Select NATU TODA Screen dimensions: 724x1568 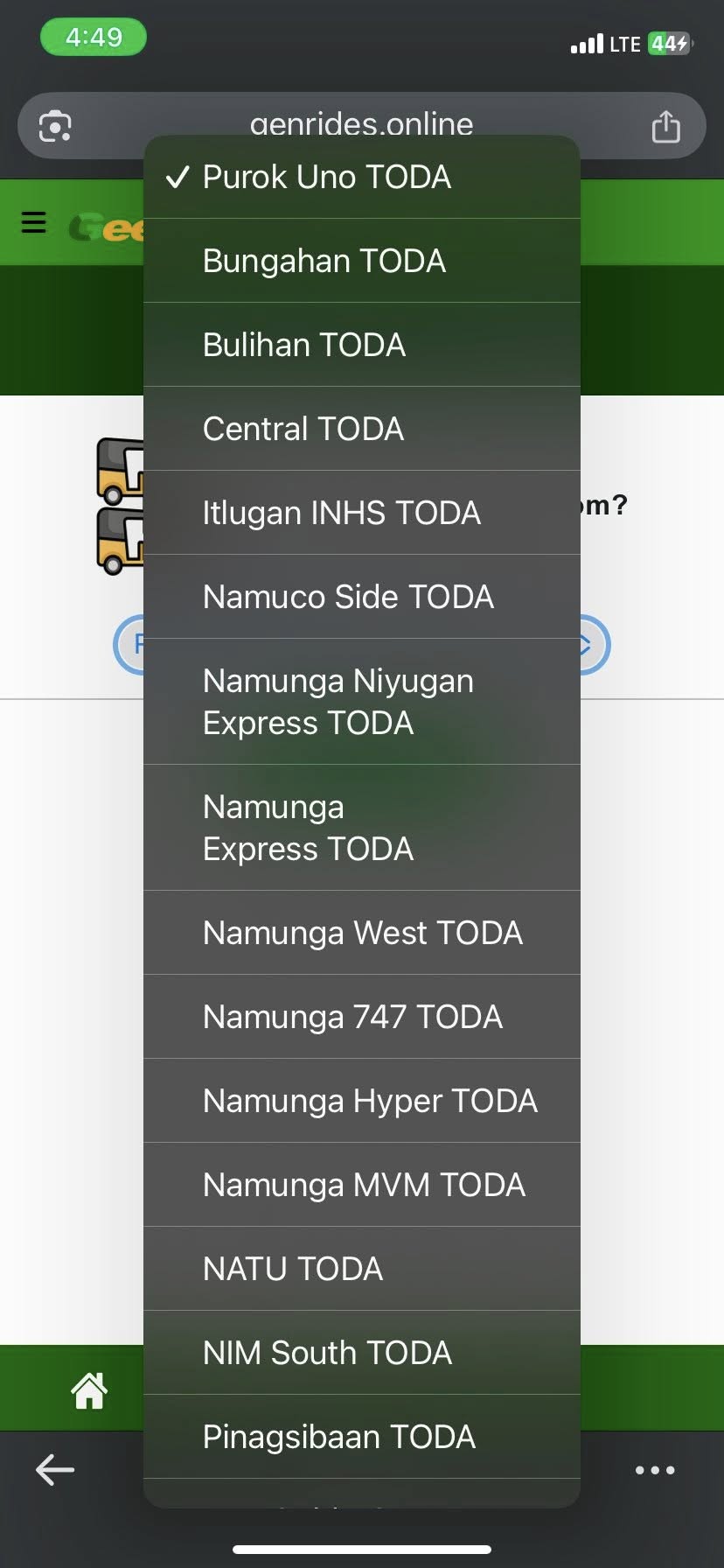point(361,1269)
